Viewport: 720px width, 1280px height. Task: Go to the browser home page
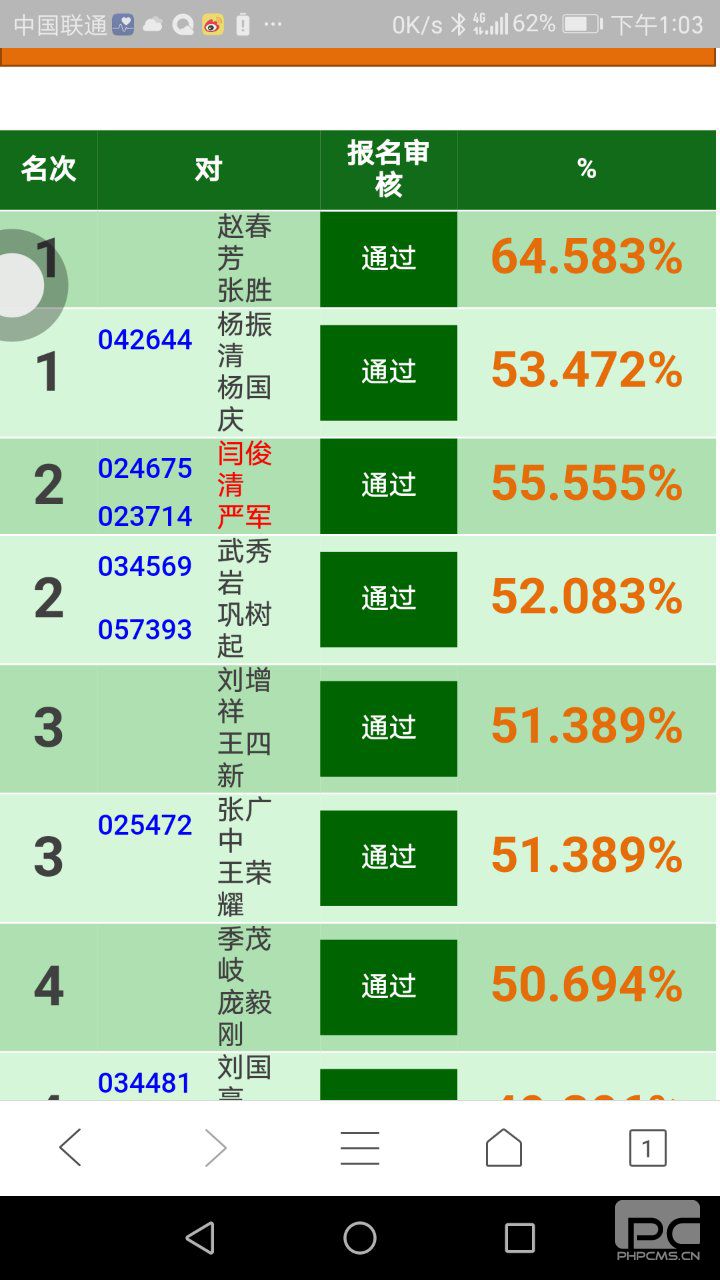pos(504,1147)
